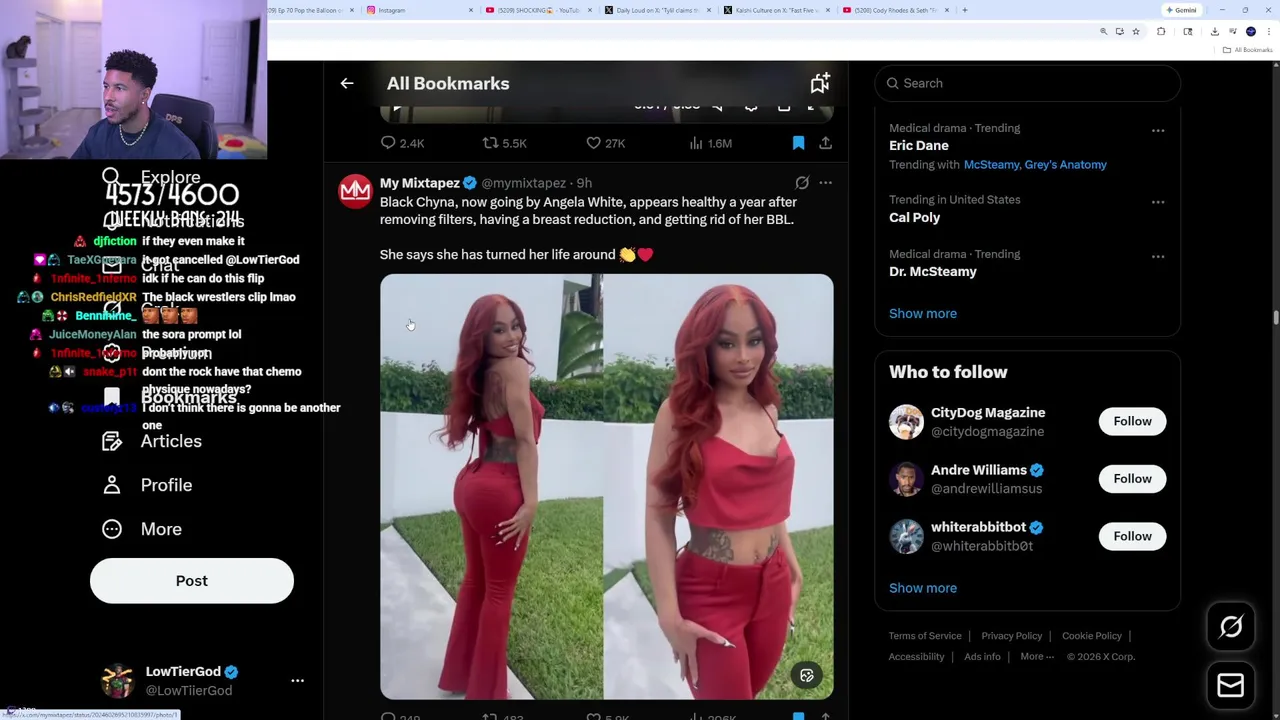Image resolution: width=1280 pixels, height=720 pixels.
Task: Follow Andre Williams
Action: 1132,479
